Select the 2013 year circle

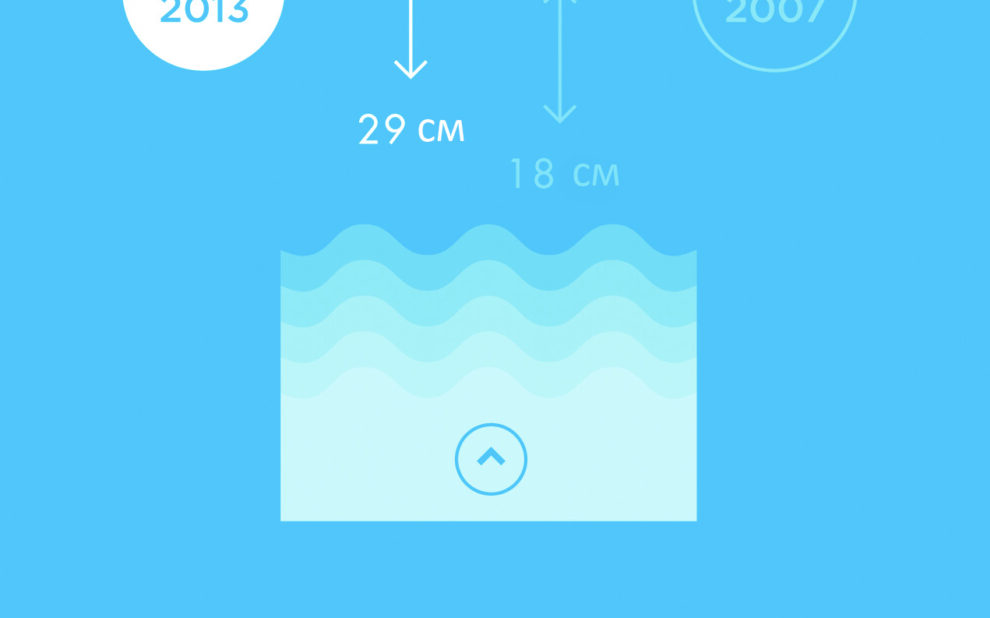point(204,20)
